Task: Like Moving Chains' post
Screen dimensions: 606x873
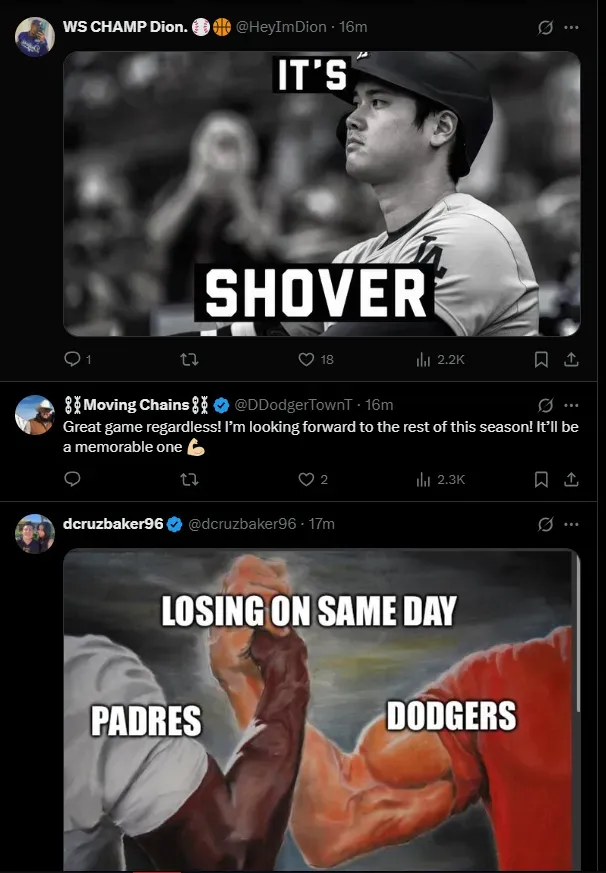Action: (307, 479)
